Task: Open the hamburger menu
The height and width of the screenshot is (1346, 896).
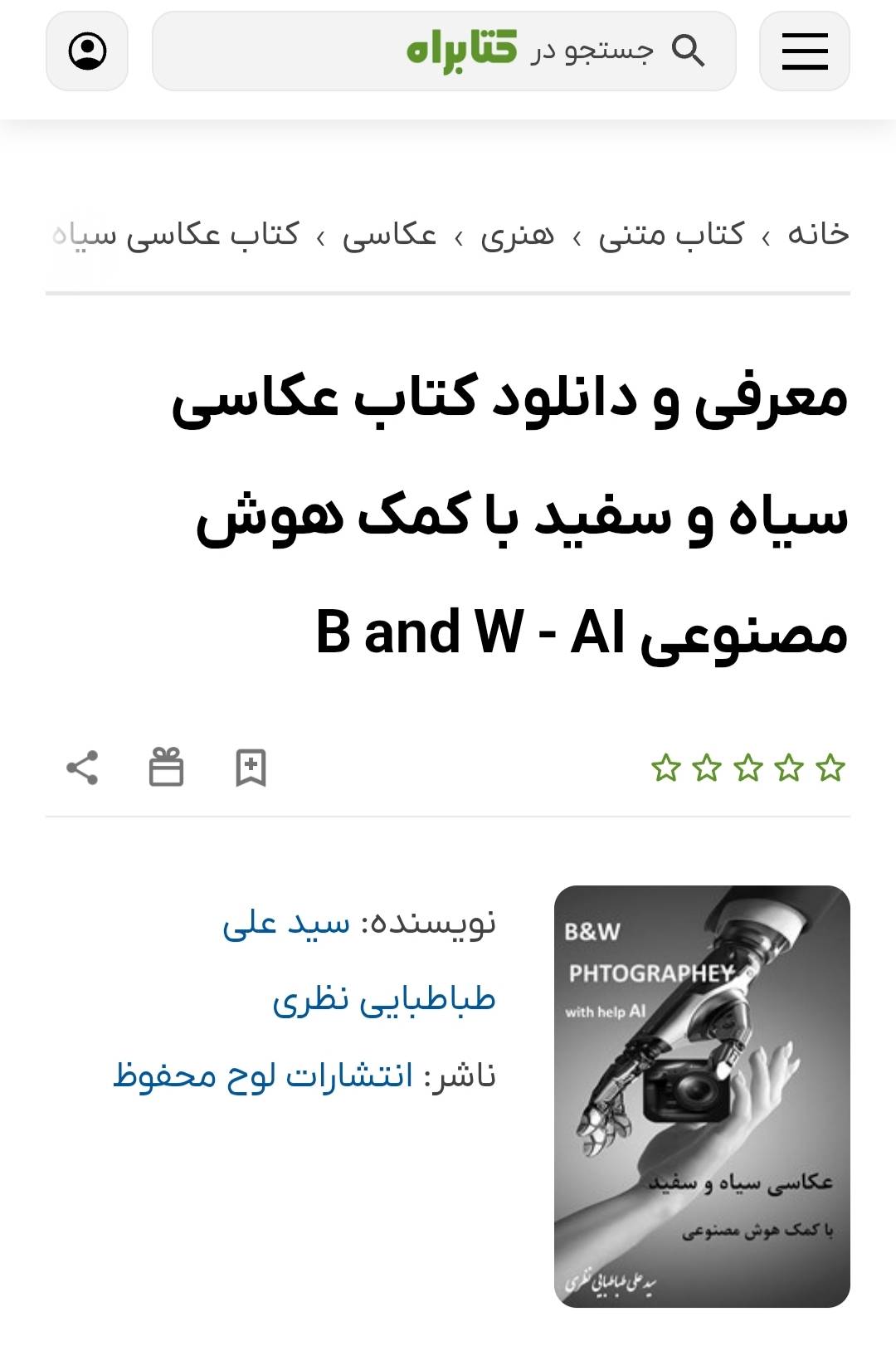Action: pyautogui.click(x=804, y=51)
